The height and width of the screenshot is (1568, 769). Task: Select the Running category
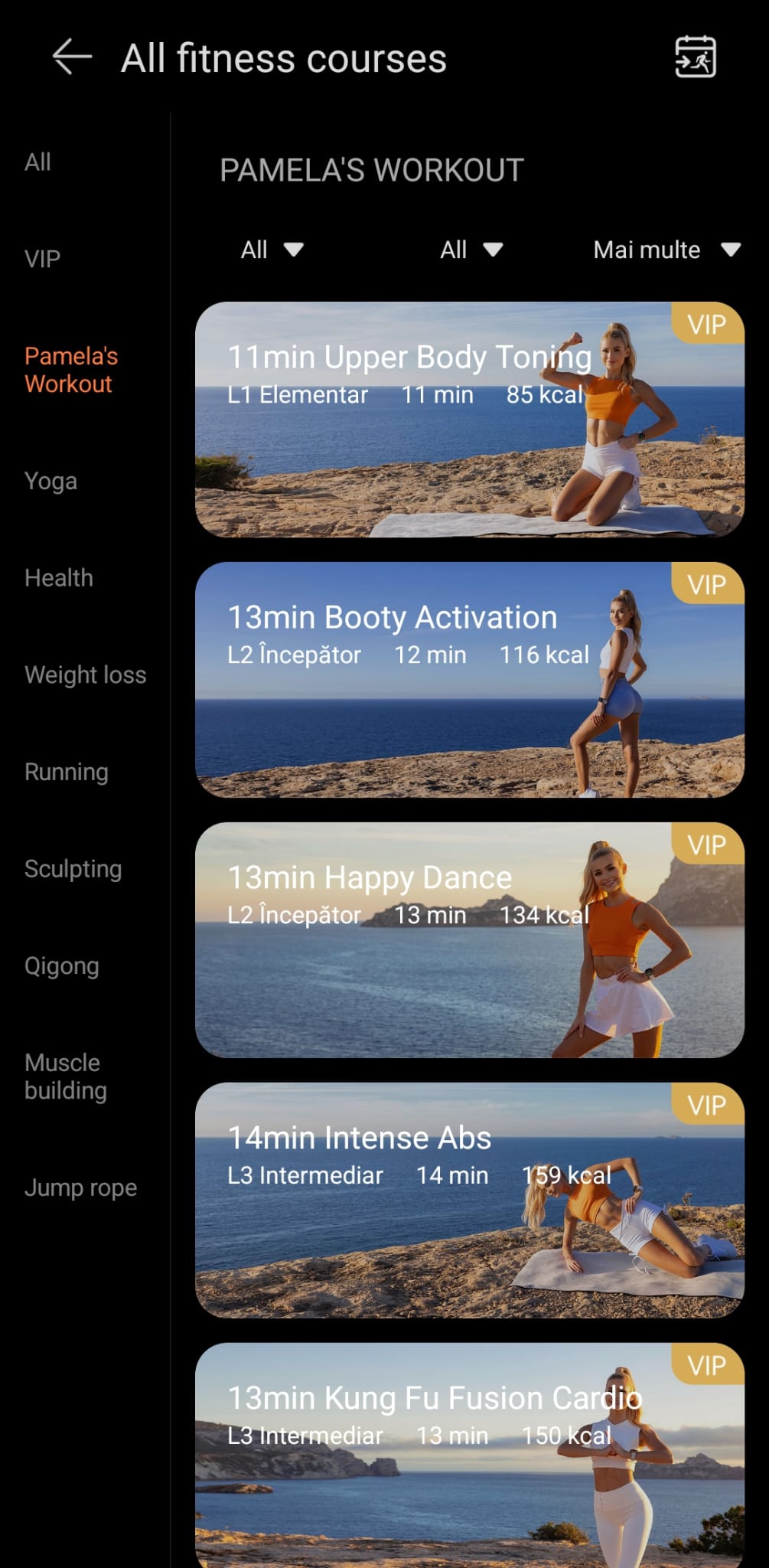tap(66, 772)
